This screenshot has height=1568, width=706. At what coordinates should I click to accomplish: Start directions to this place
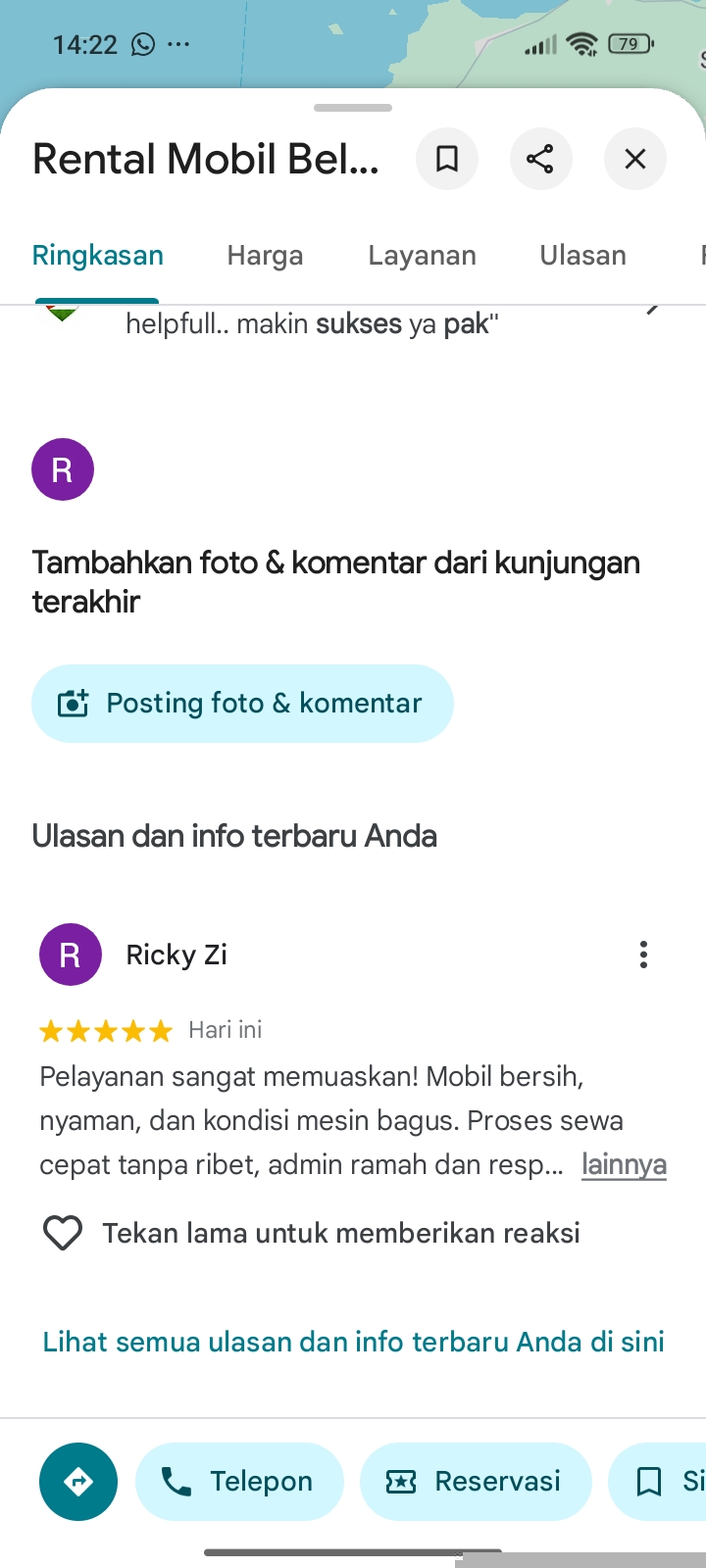[x=78, y=1482]
